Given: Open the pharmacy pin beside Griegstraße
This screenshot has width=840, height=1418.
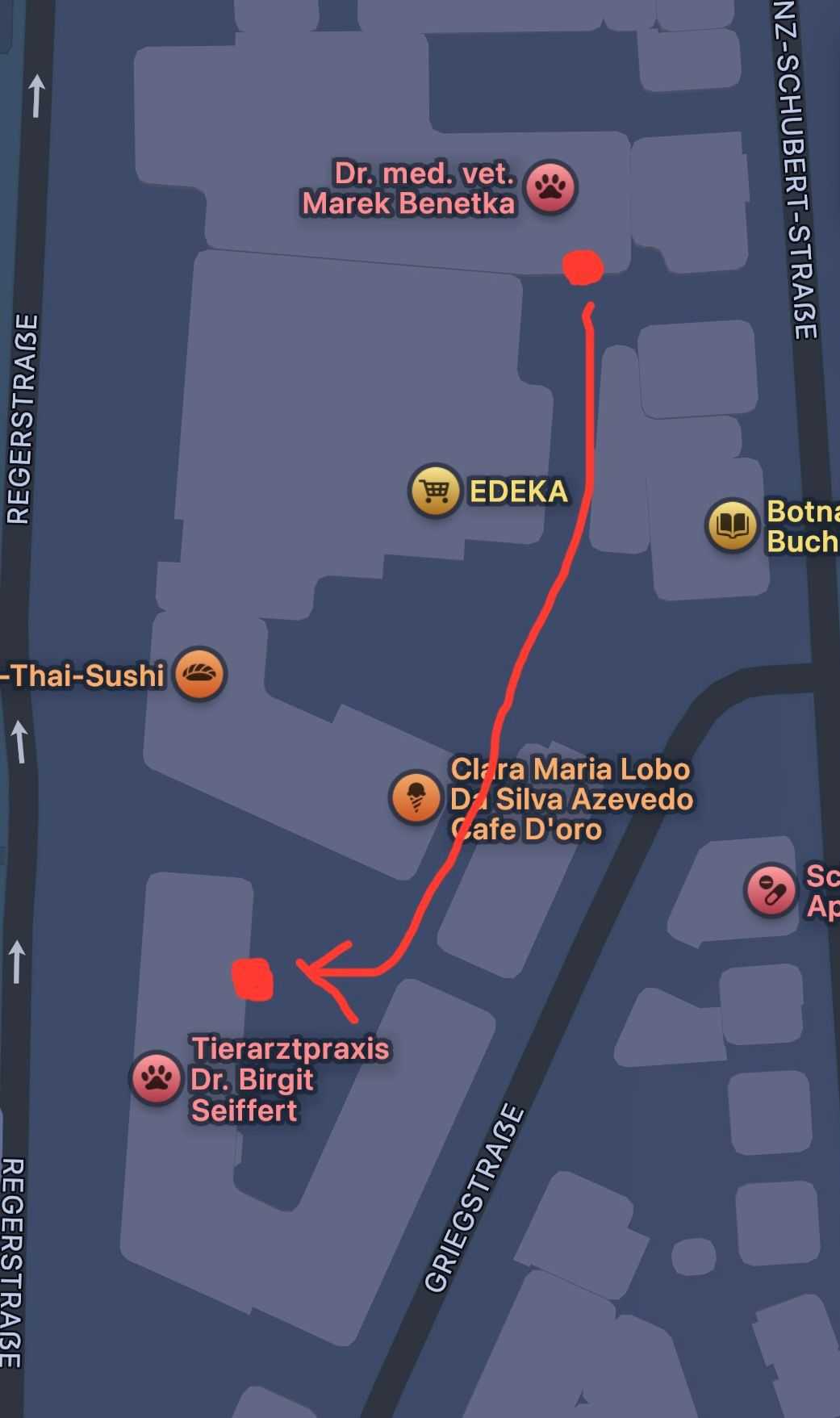Looking at the screenshot, I should (x=770, y=891).
